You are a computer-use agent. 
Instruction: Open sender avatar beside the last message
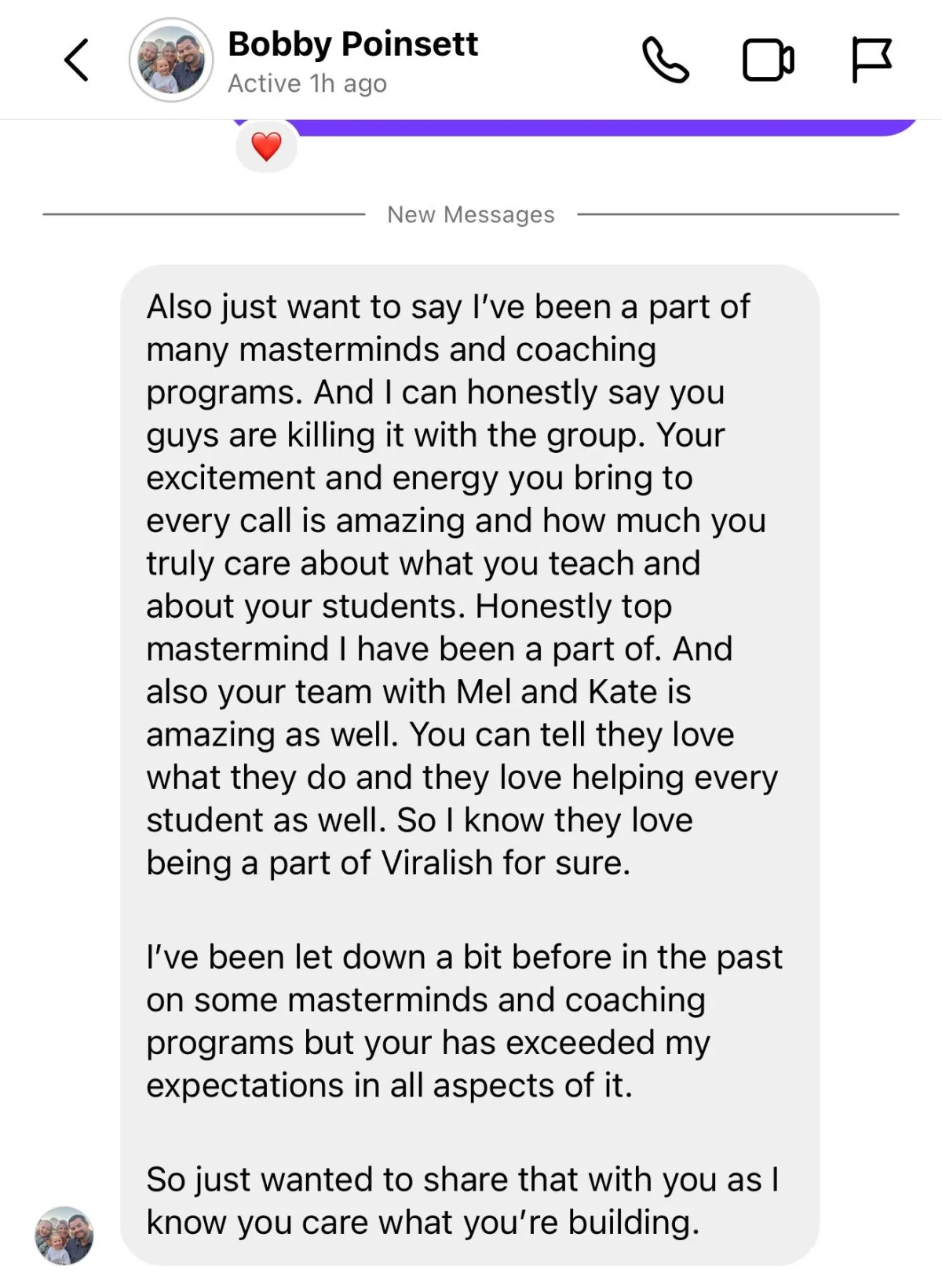click(64, 1235)
